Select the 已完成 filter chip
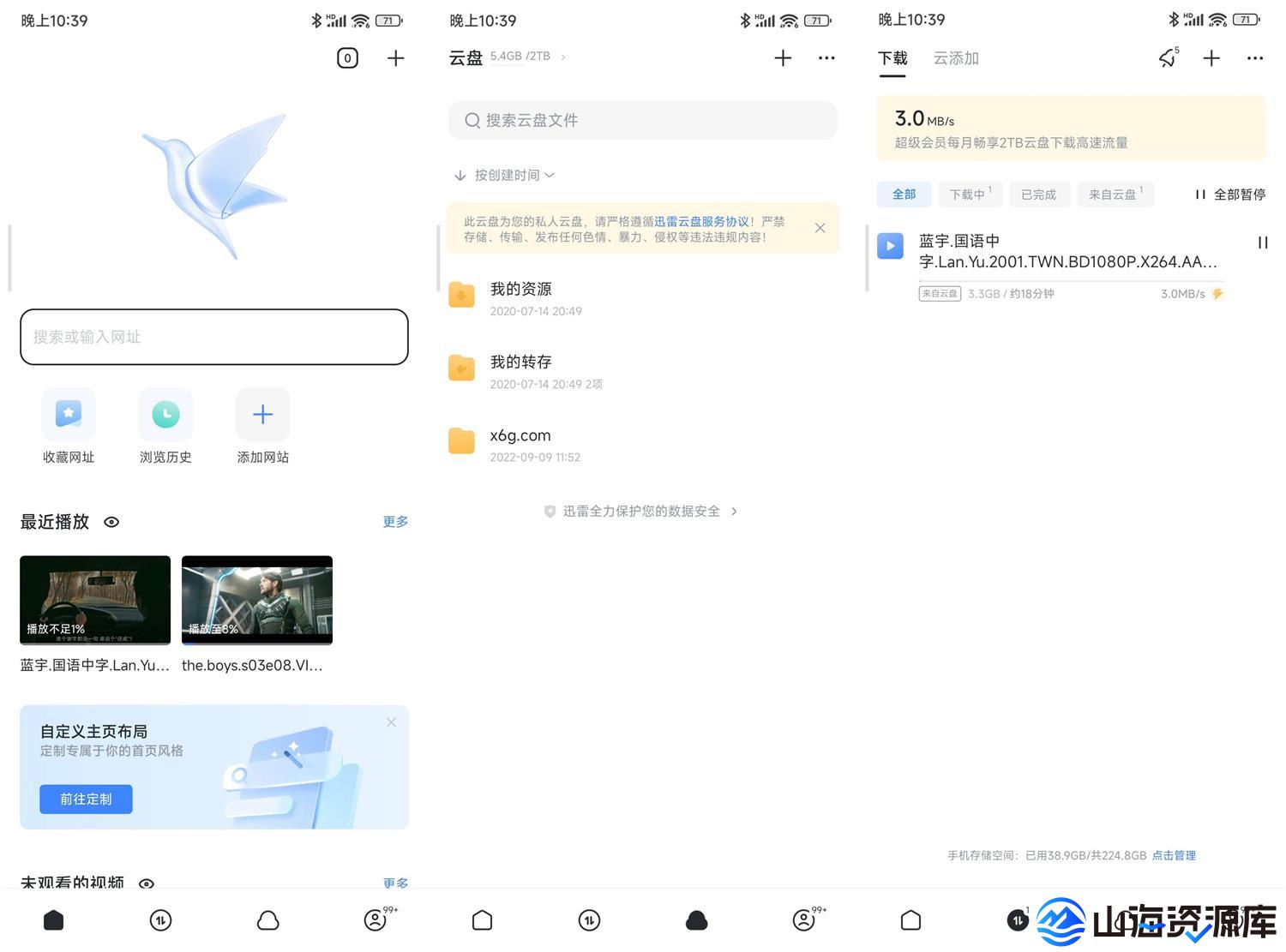This screenshot has width=1286, height=952. coord(1038,195)
